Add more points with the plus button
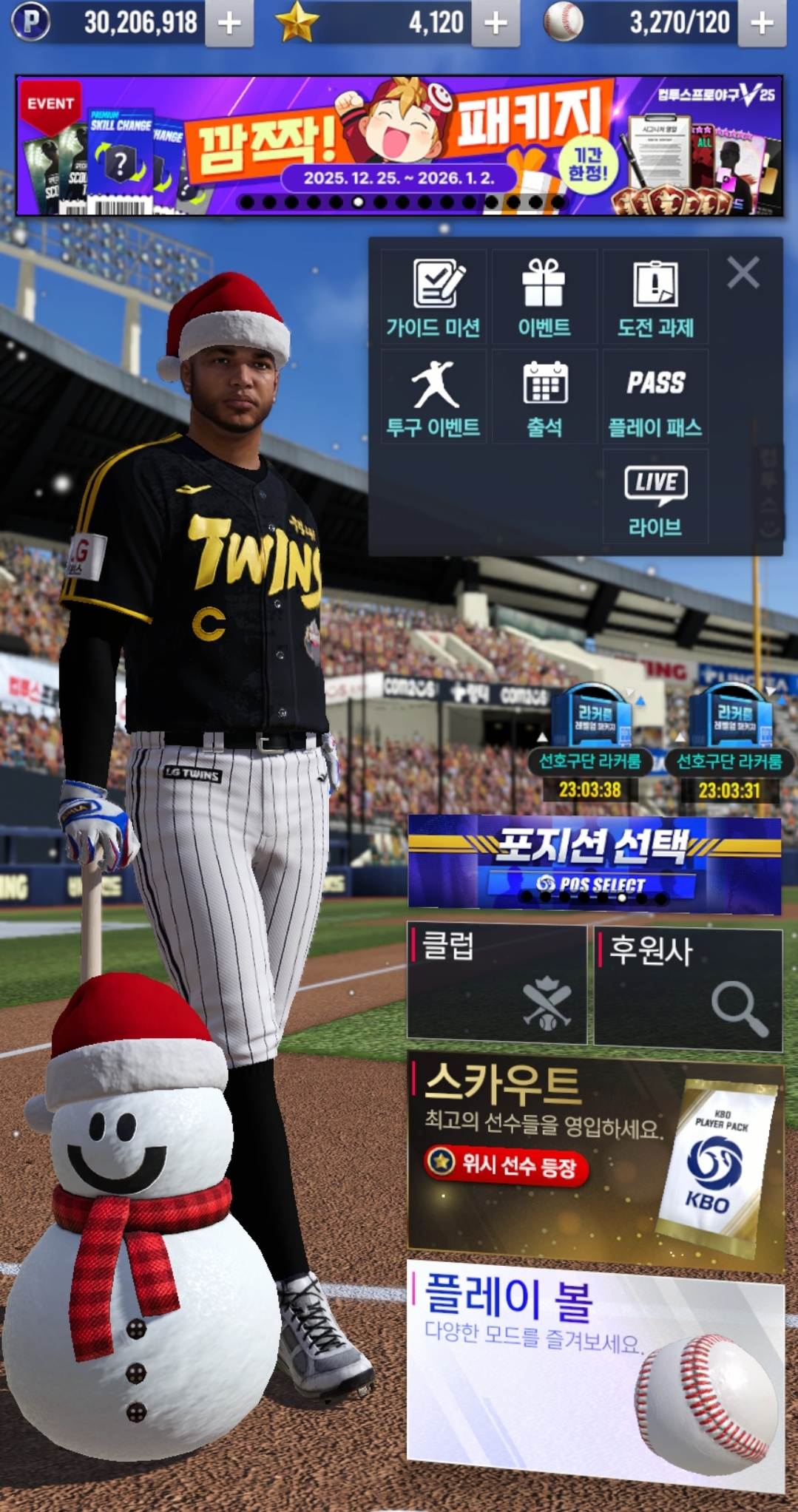Image resolution: width=798 pixels, height=1512 pixels. click(x=229, y=23)
